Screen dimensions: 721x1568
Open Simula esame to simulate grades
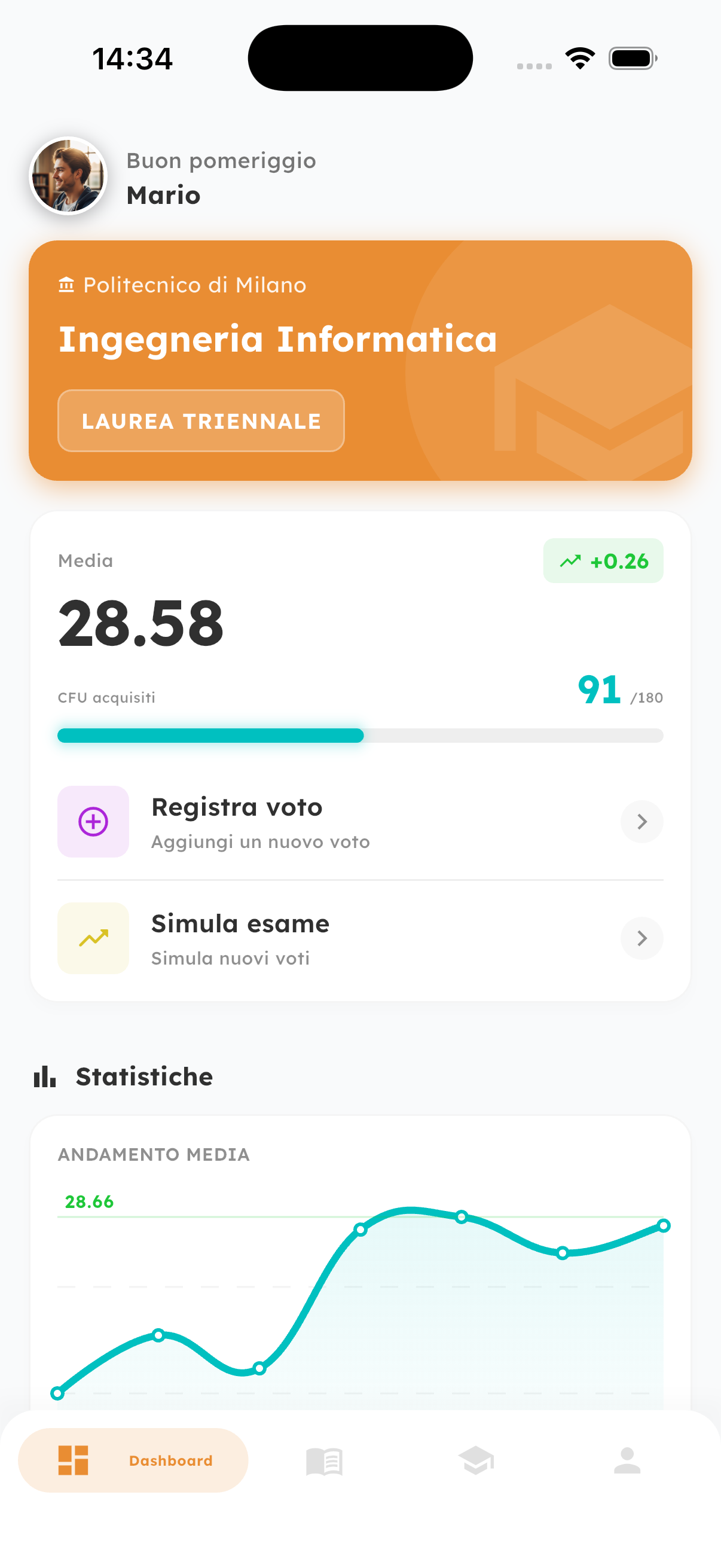(x=360, y=939)
